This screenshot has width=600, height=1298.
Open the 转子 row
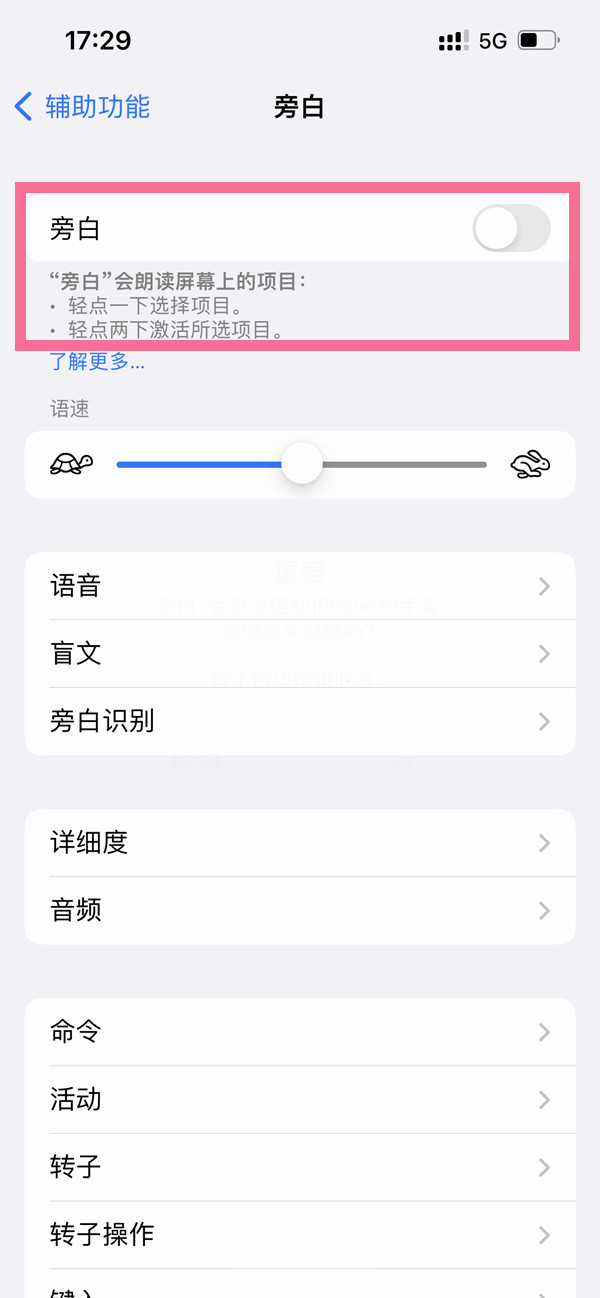click(300, 1167)
